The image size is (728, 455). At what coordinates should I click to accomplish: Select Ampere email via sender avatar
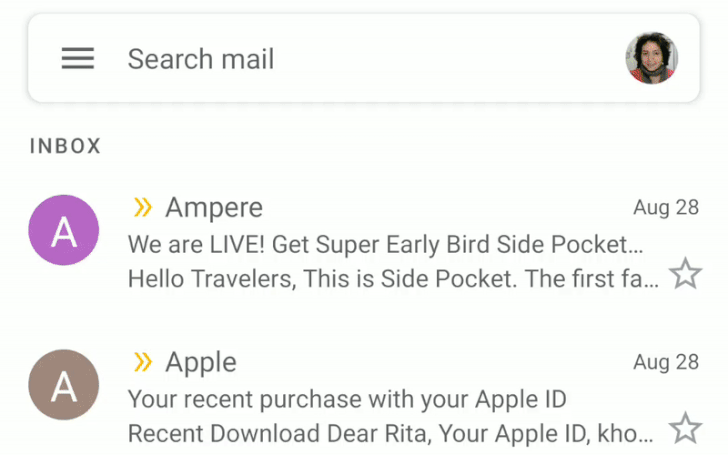tap(64, 231)
